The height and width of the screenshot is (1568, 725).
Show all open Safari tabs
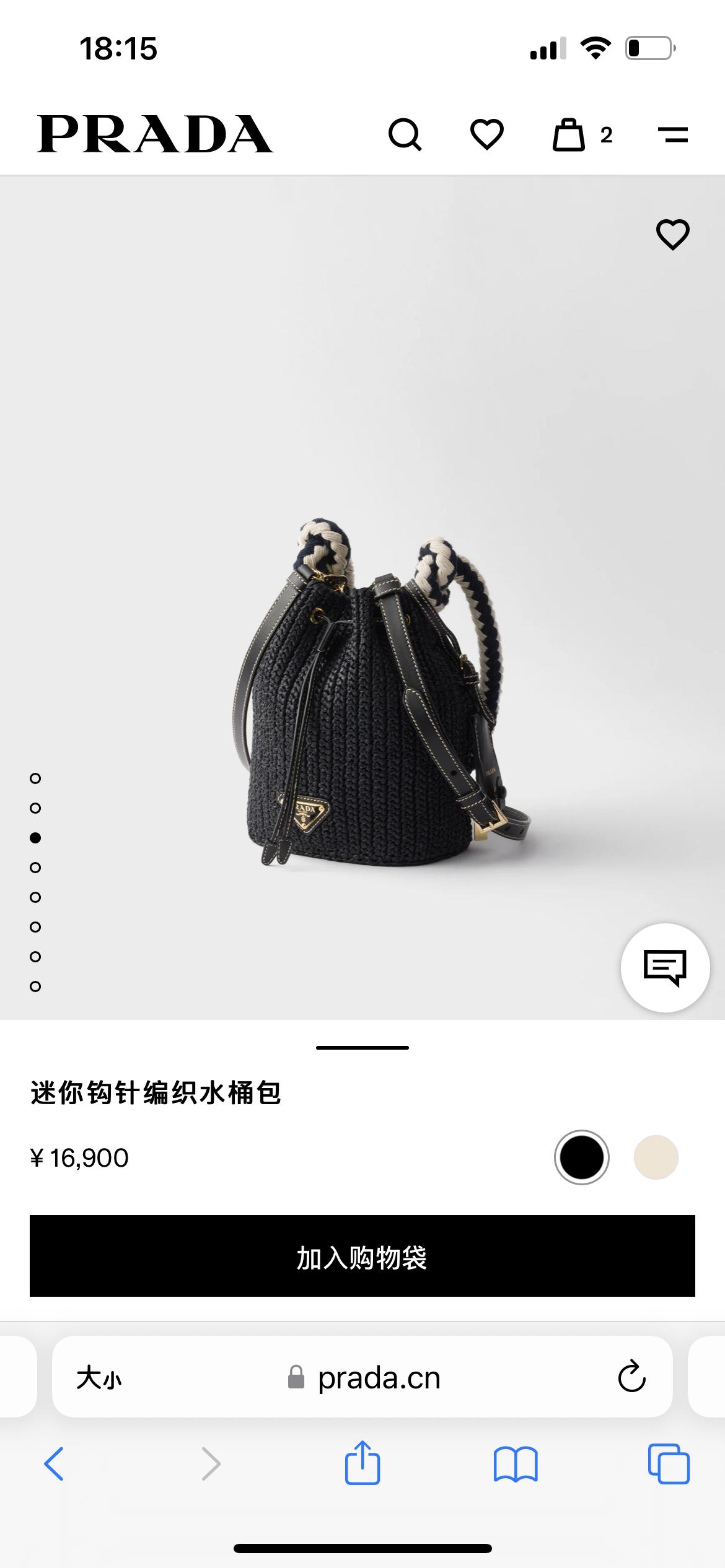point(669,1464)
